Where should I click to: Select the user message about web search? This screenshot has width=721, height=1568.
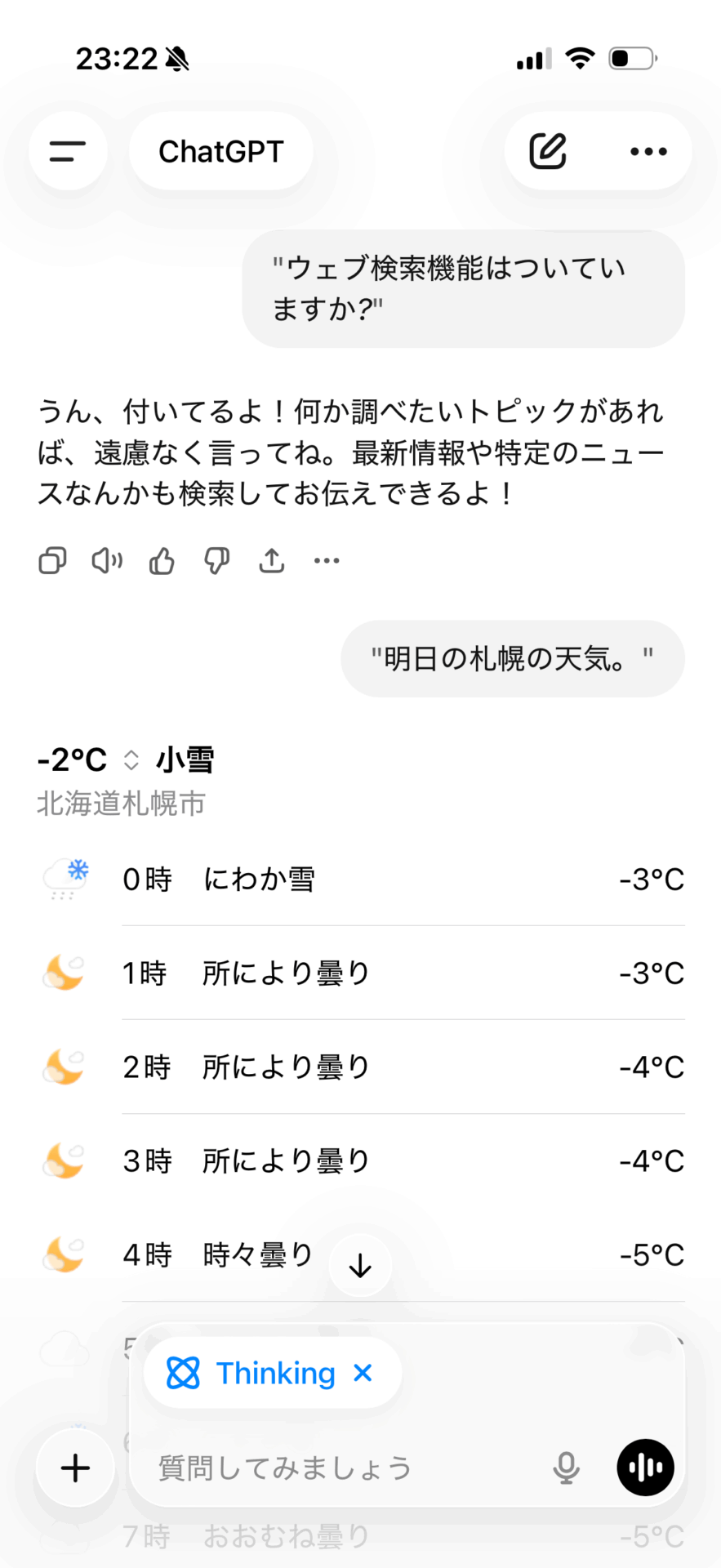[x=461, y=287]
